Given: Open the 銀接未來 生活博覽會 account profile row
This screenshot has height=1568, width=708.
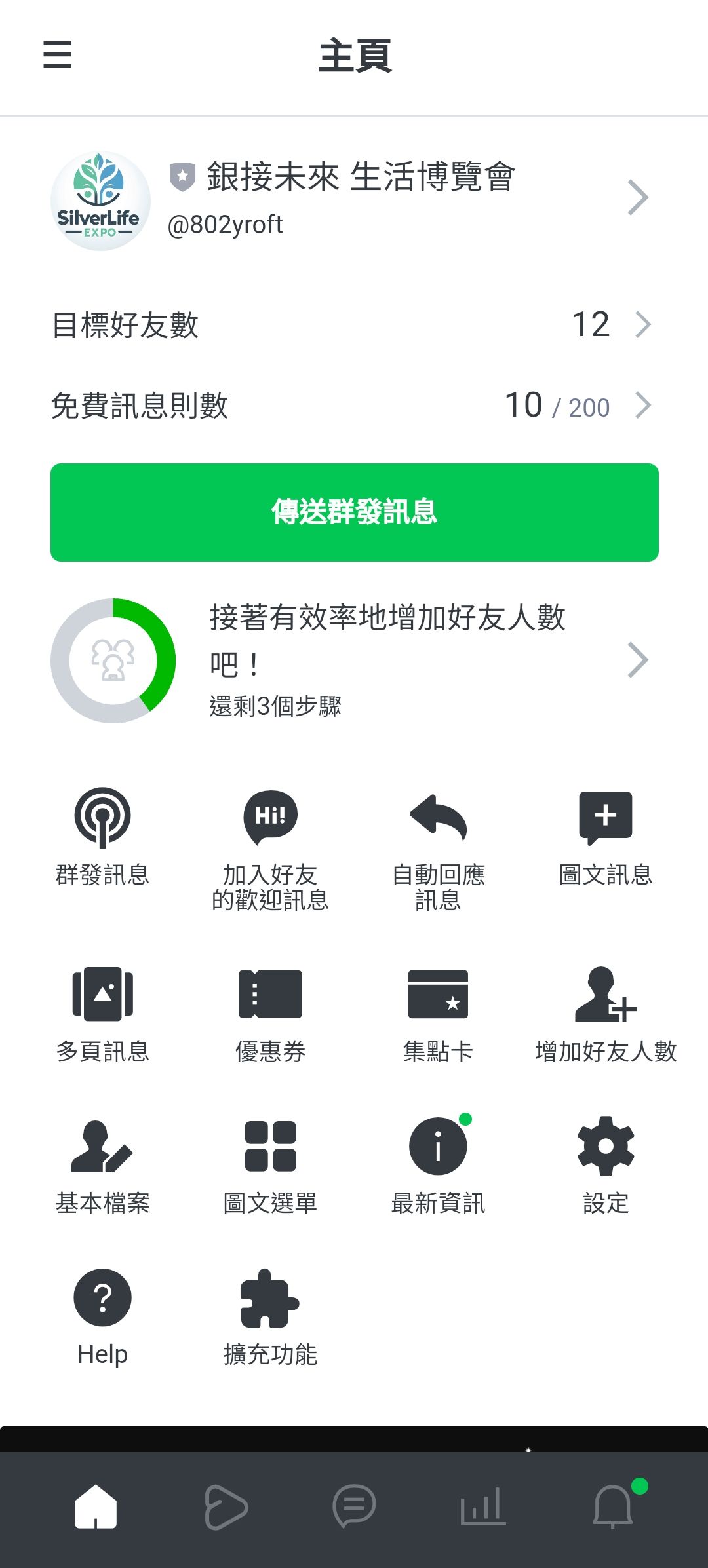Looking at the screenshot, I should 354,199.
